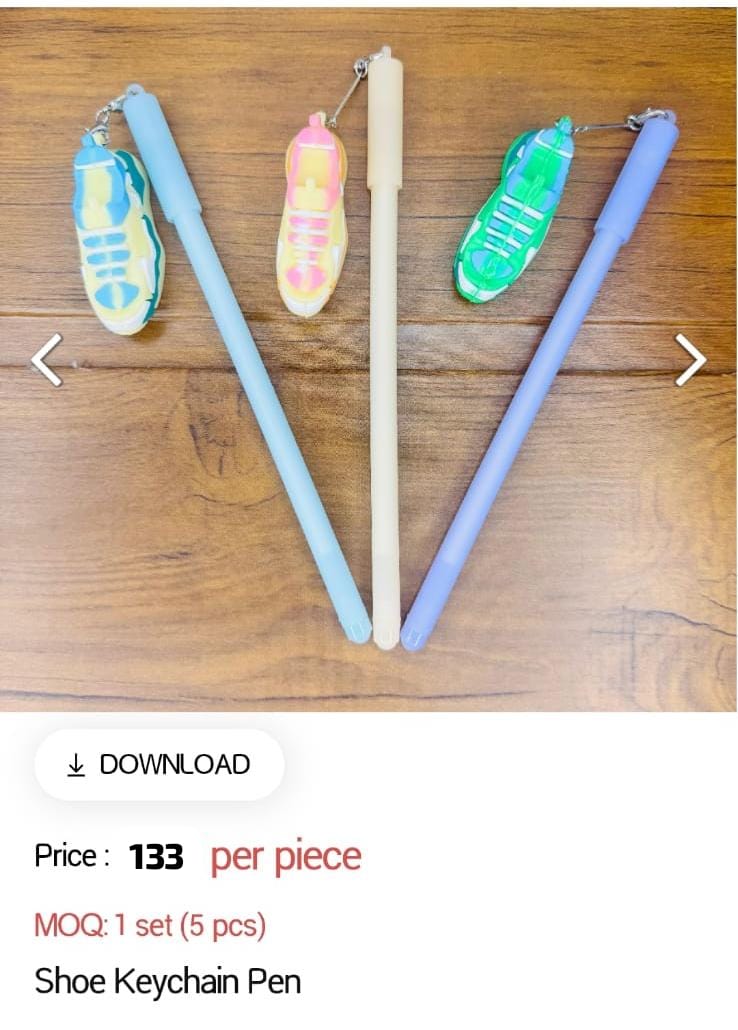The height and width of the screenshot is (1030, 738).
Task: Open the next slide using the right chevron
Action: [x=691, y=362]
